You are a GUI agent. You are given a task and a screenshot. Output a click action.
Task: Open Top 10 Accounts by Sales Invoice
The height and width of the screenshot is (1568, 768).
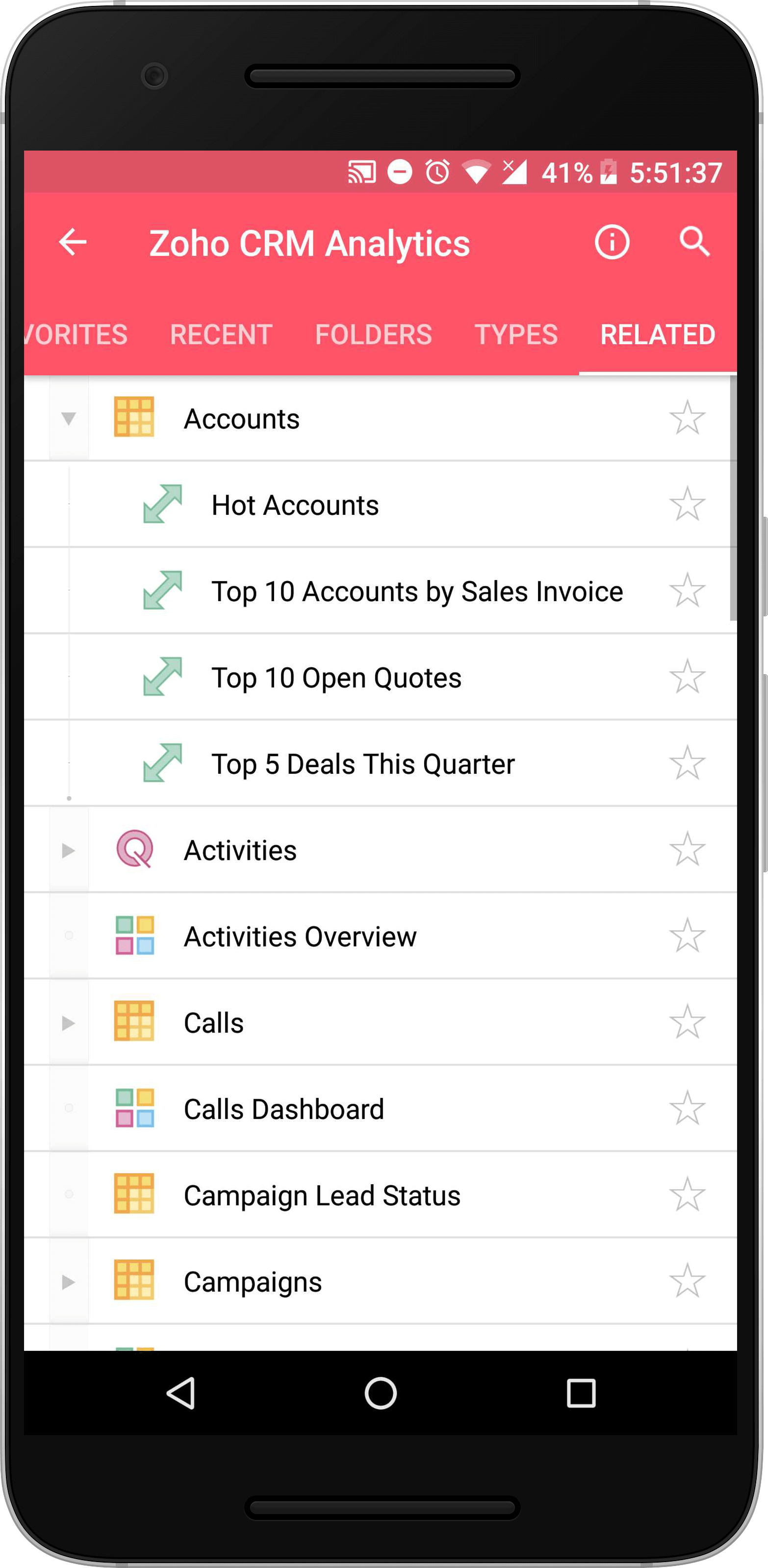tap(416, 592)
